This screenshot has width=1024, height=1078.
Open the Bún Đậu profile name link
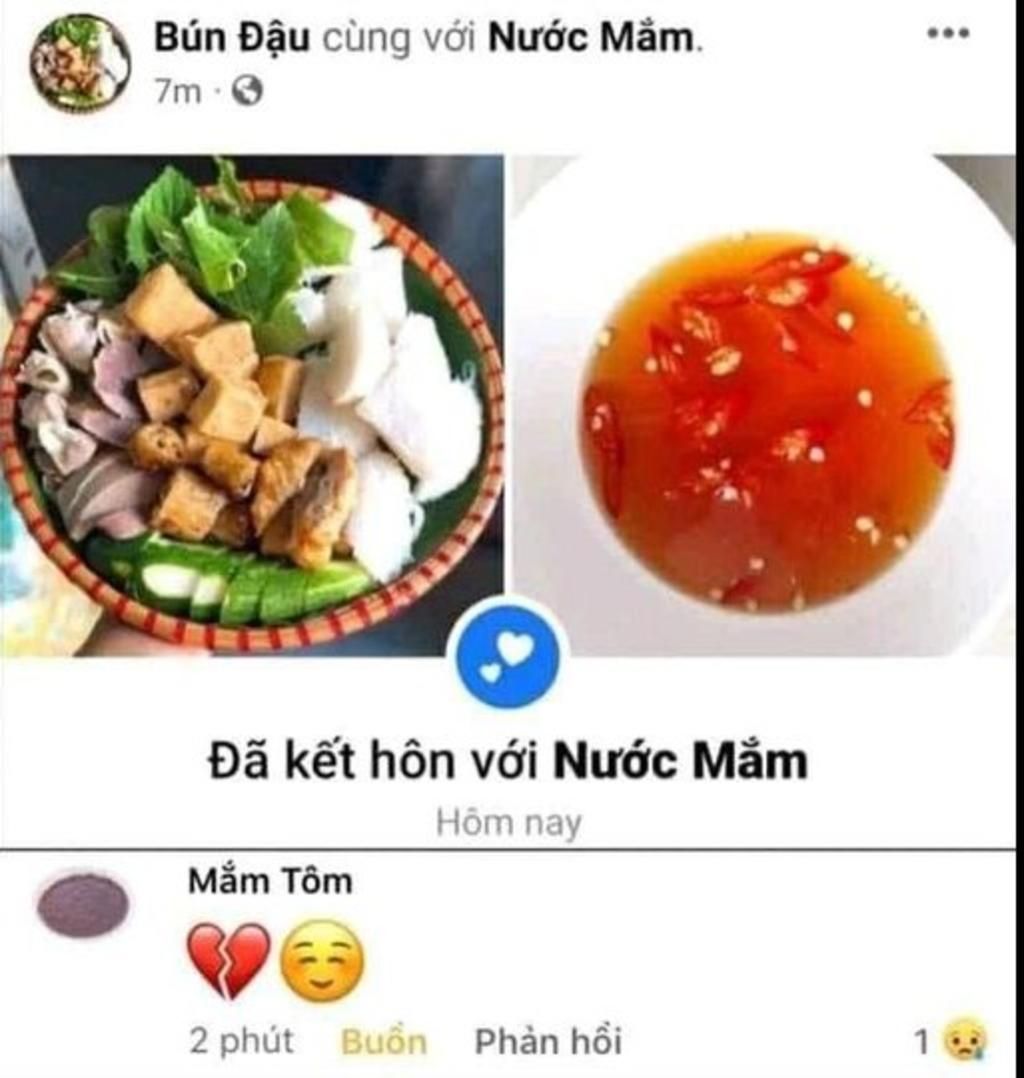pyautogui.click(x=232, y=38)
